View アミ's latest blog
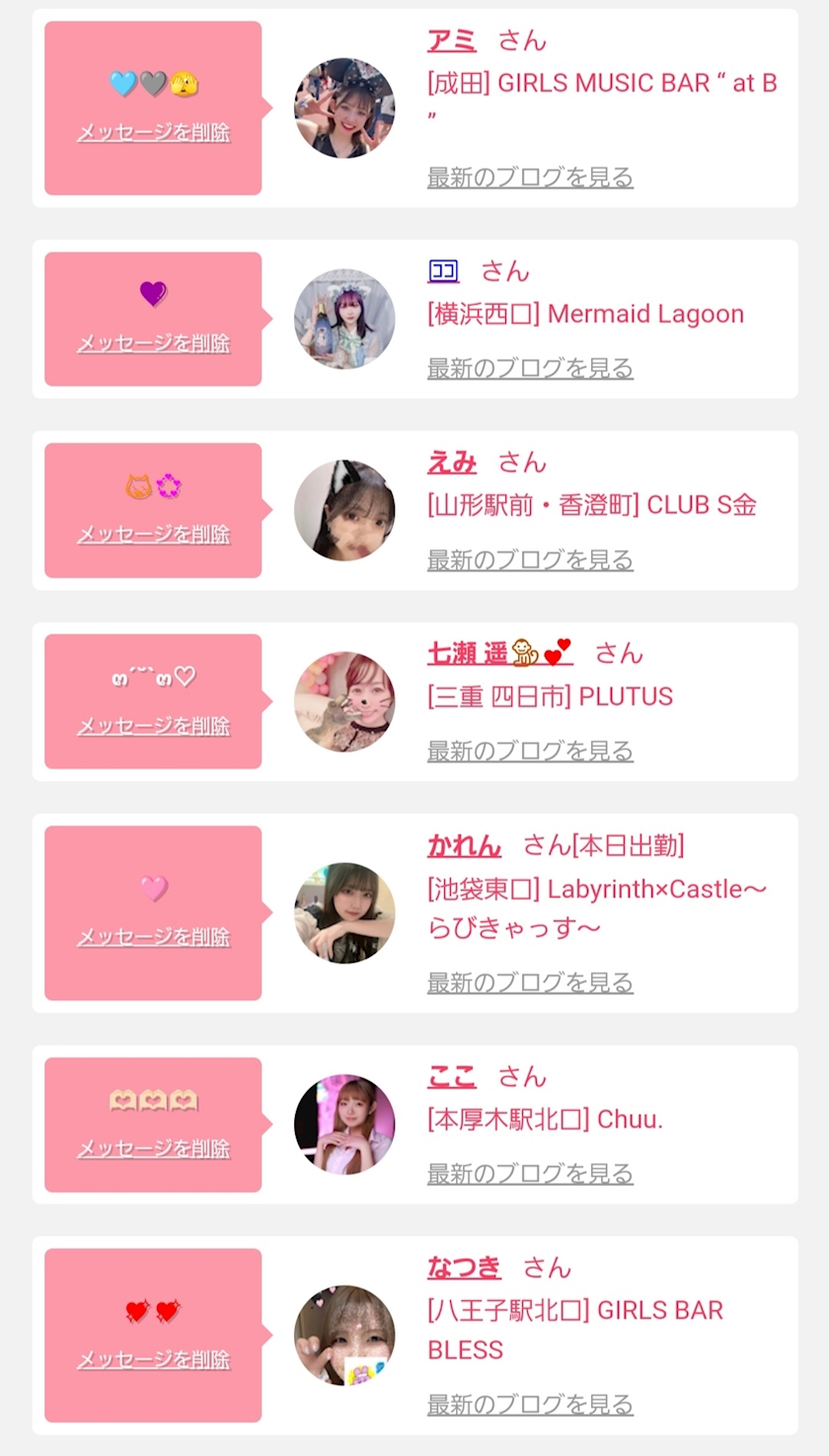 (530, 178)
